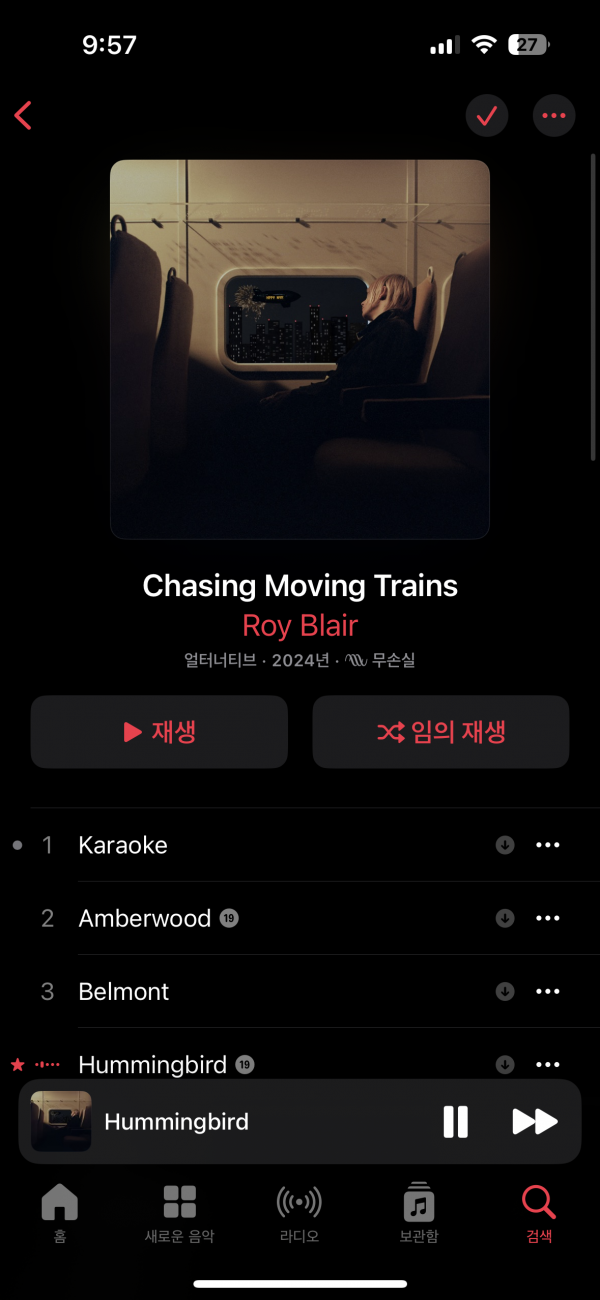Screen dimensions: 600x1300
Task: Play the track Belmont
Action: (x=124, y=991)
